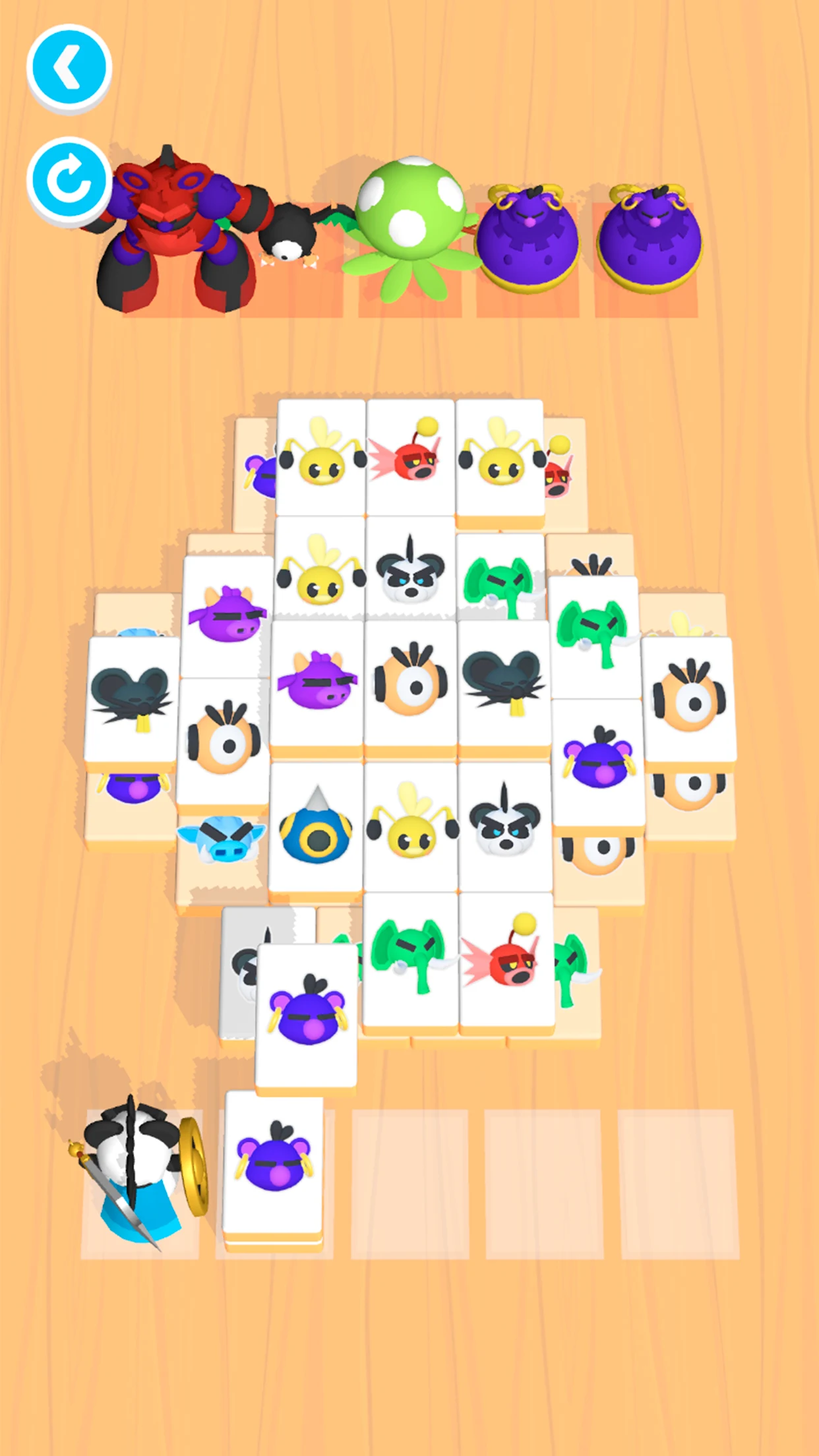The image size is (819, 1456).
Task: Pick the light blue pig tile
Action: [x=222, y=840]
